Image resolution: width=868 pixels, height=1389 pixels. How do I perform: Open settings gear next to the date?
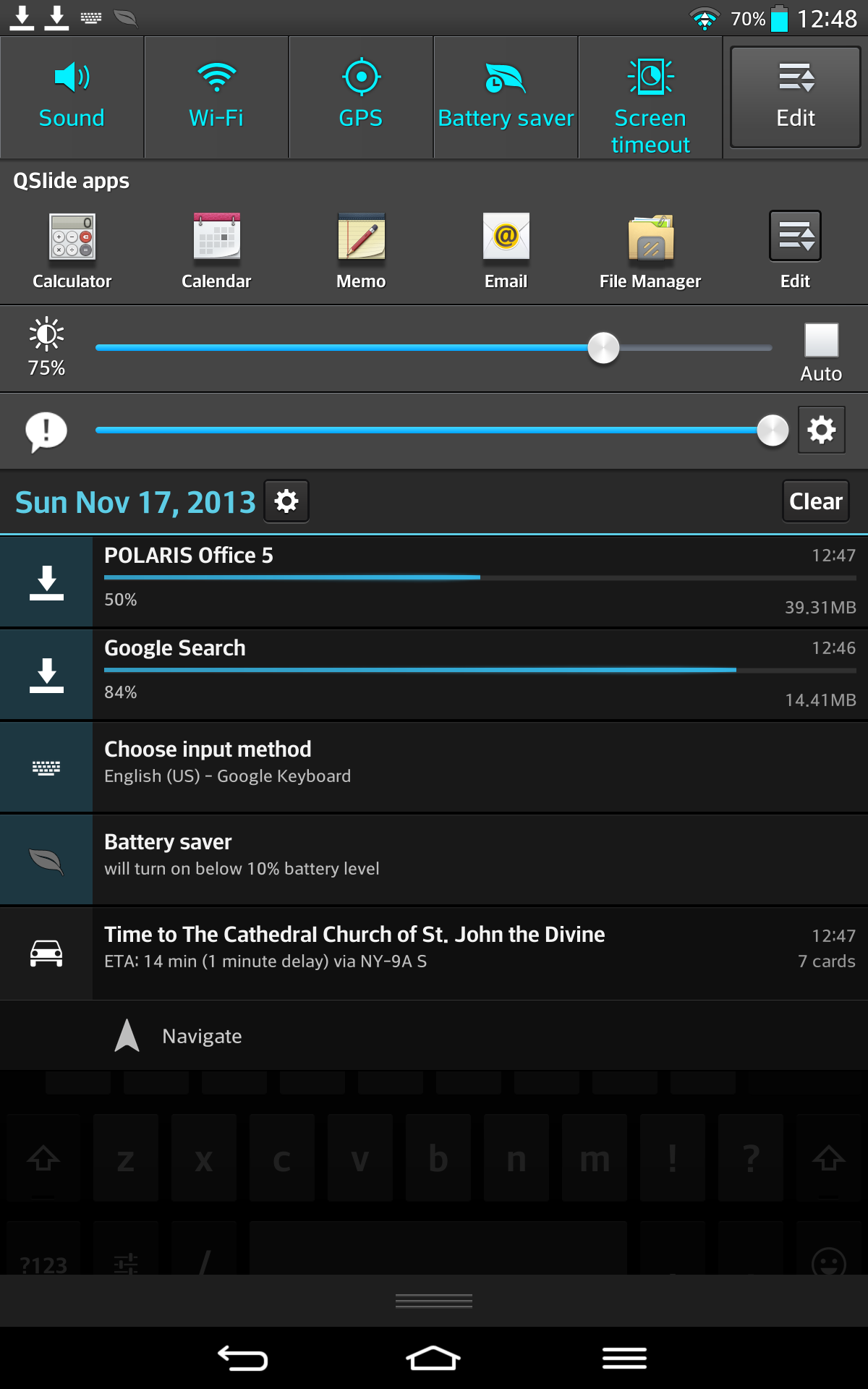pyautogui.click(x=286, y=501)
